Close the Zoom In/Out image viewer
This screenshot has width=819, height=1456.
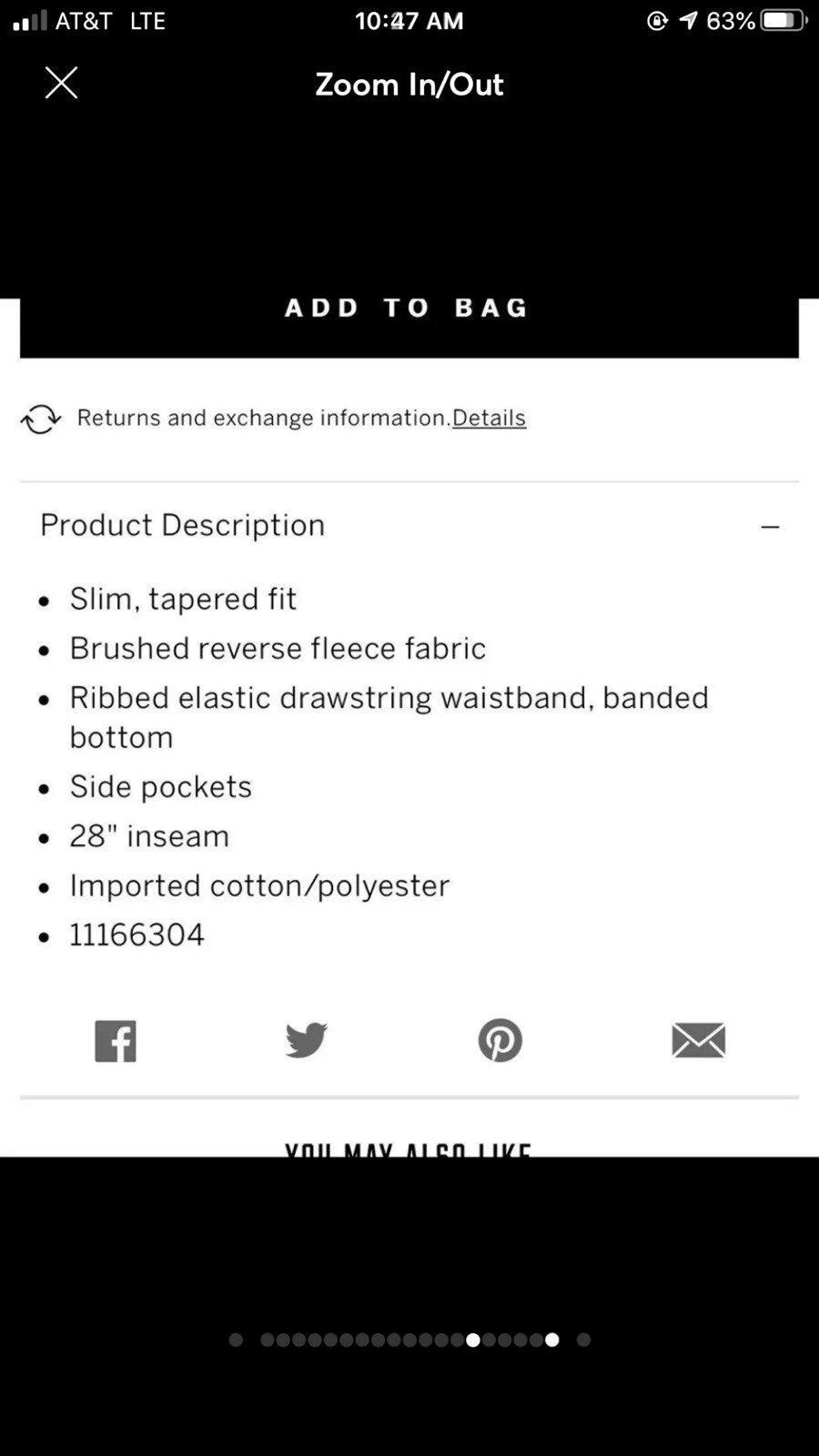61,83
